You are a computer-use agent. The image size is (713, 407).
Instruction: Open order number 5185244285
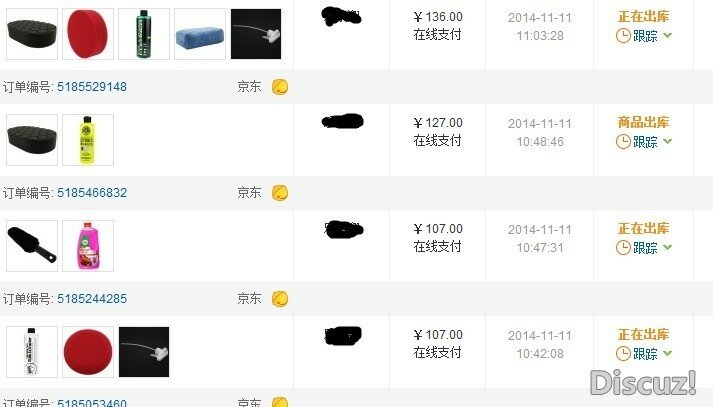(92, 299)
